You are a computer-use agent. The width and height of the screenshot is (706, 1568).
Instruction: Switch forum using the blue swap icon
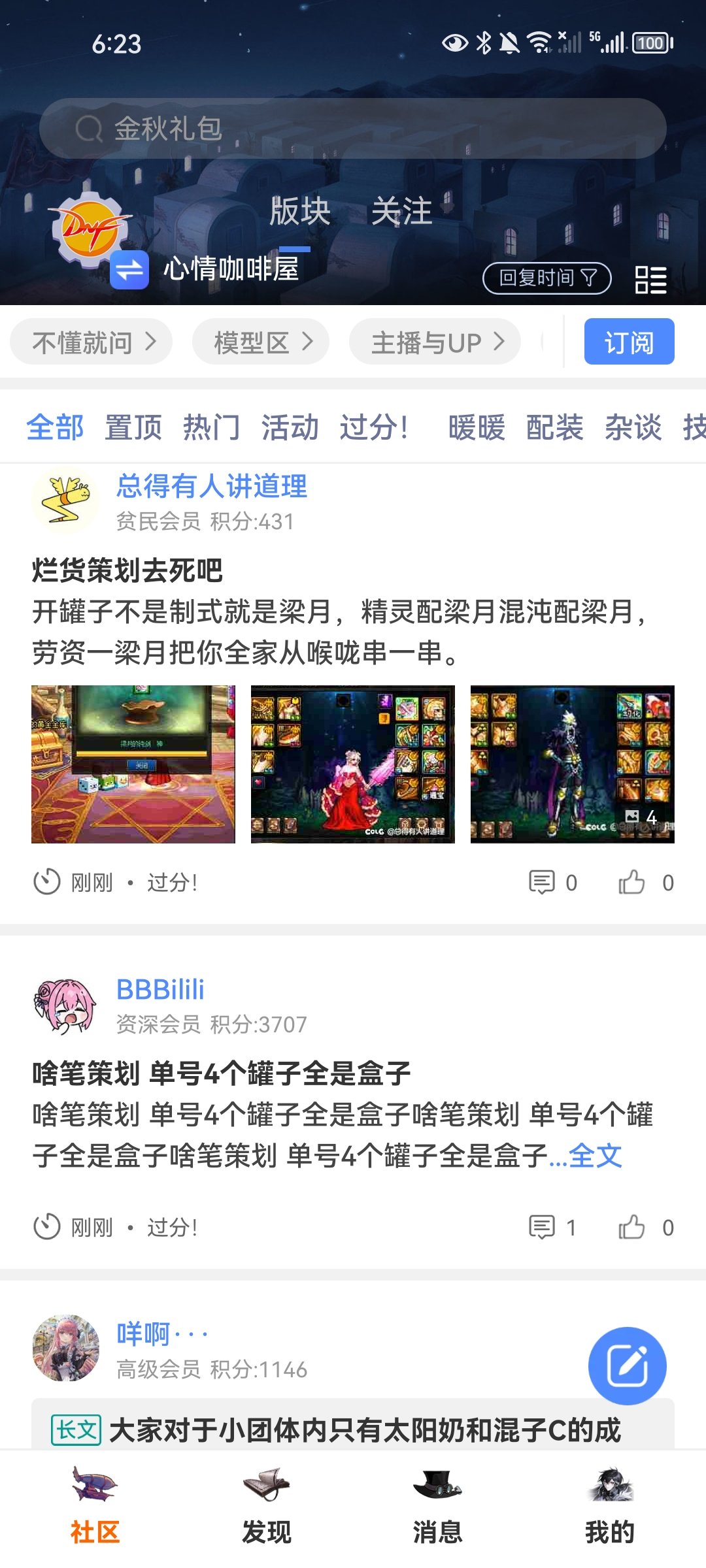[x=129, y=269]
